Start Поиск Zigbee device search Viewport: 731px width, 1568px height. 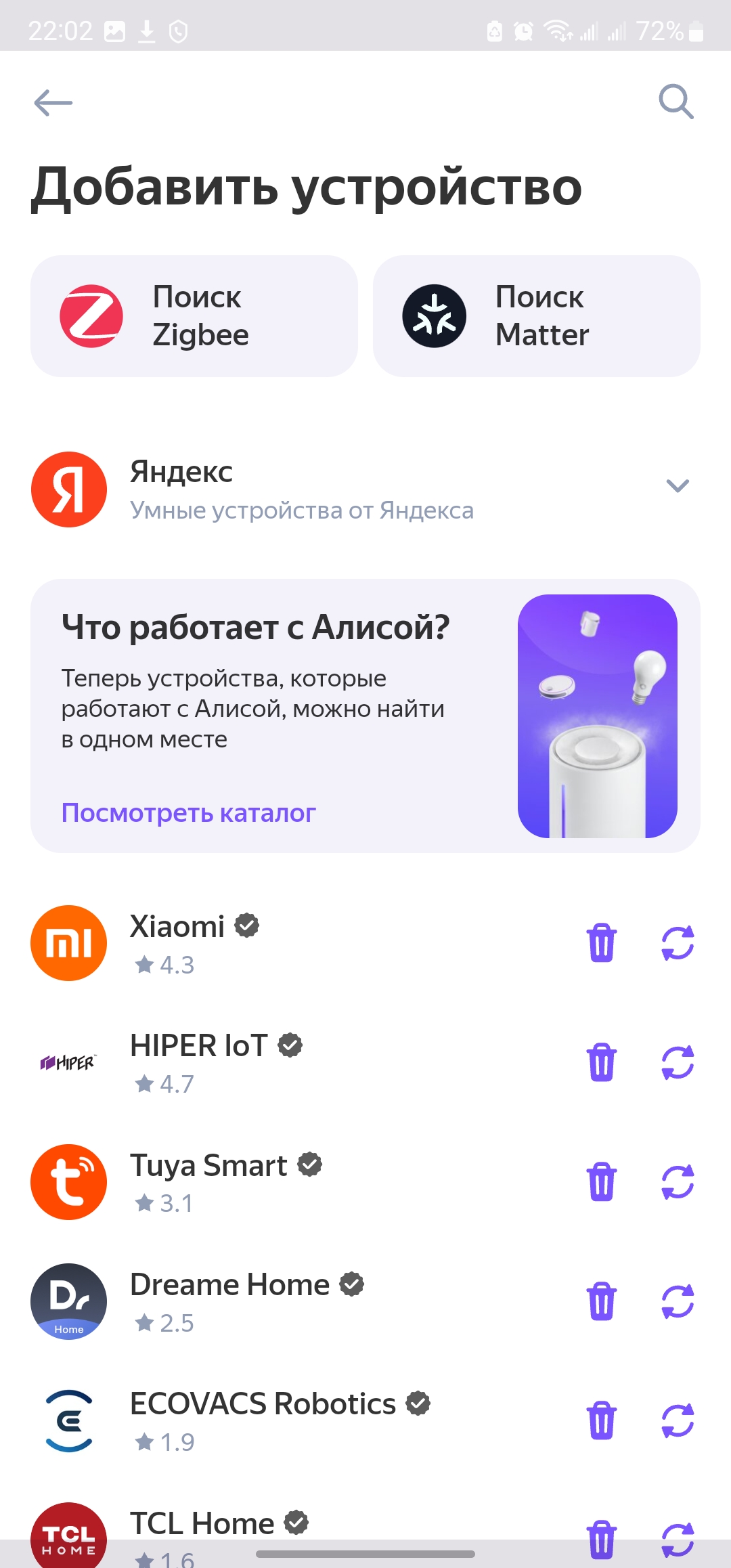point(194,316)
